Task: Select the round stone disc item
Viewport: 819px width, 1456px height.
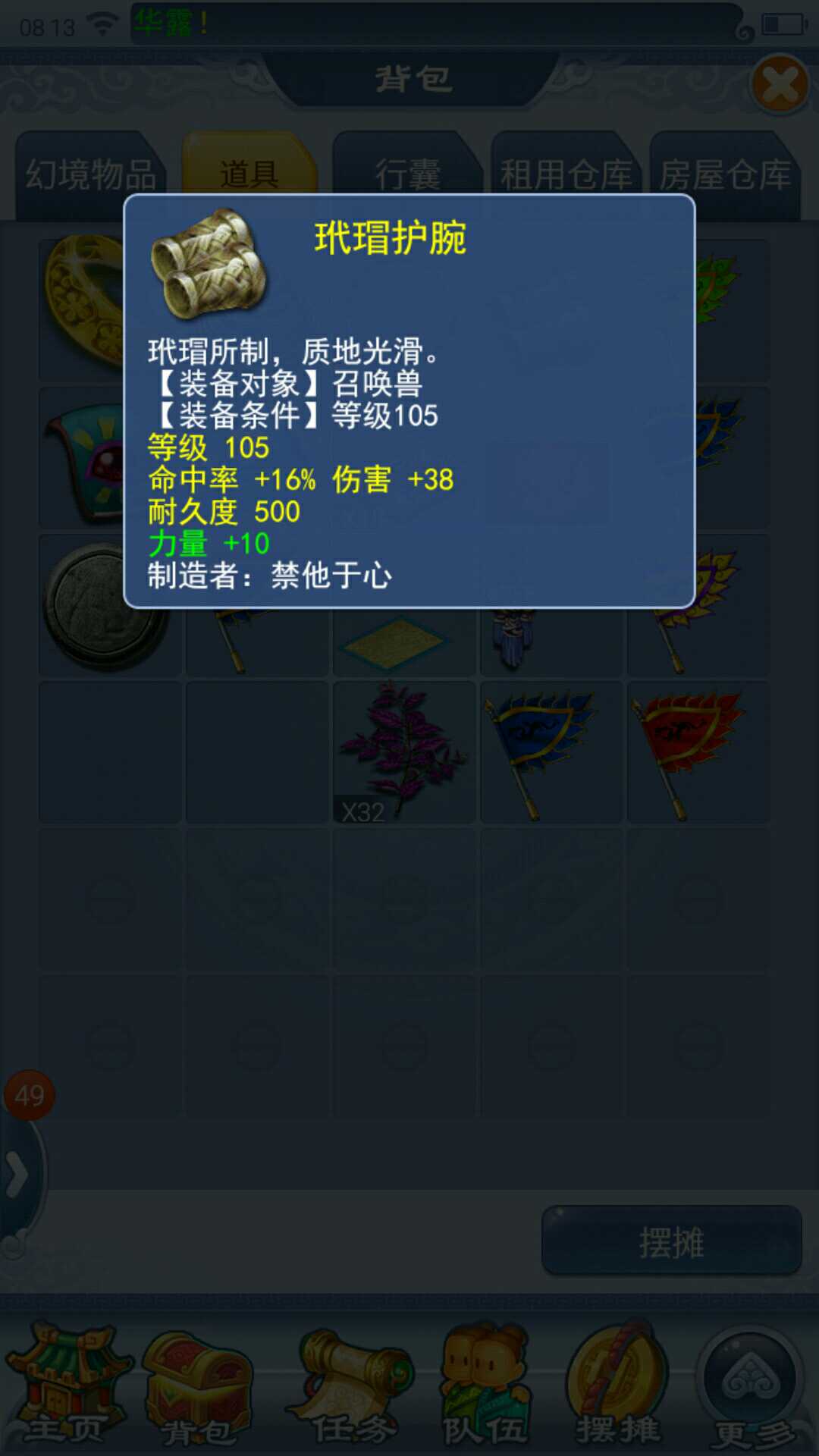Action: click(x=83, y=607)
